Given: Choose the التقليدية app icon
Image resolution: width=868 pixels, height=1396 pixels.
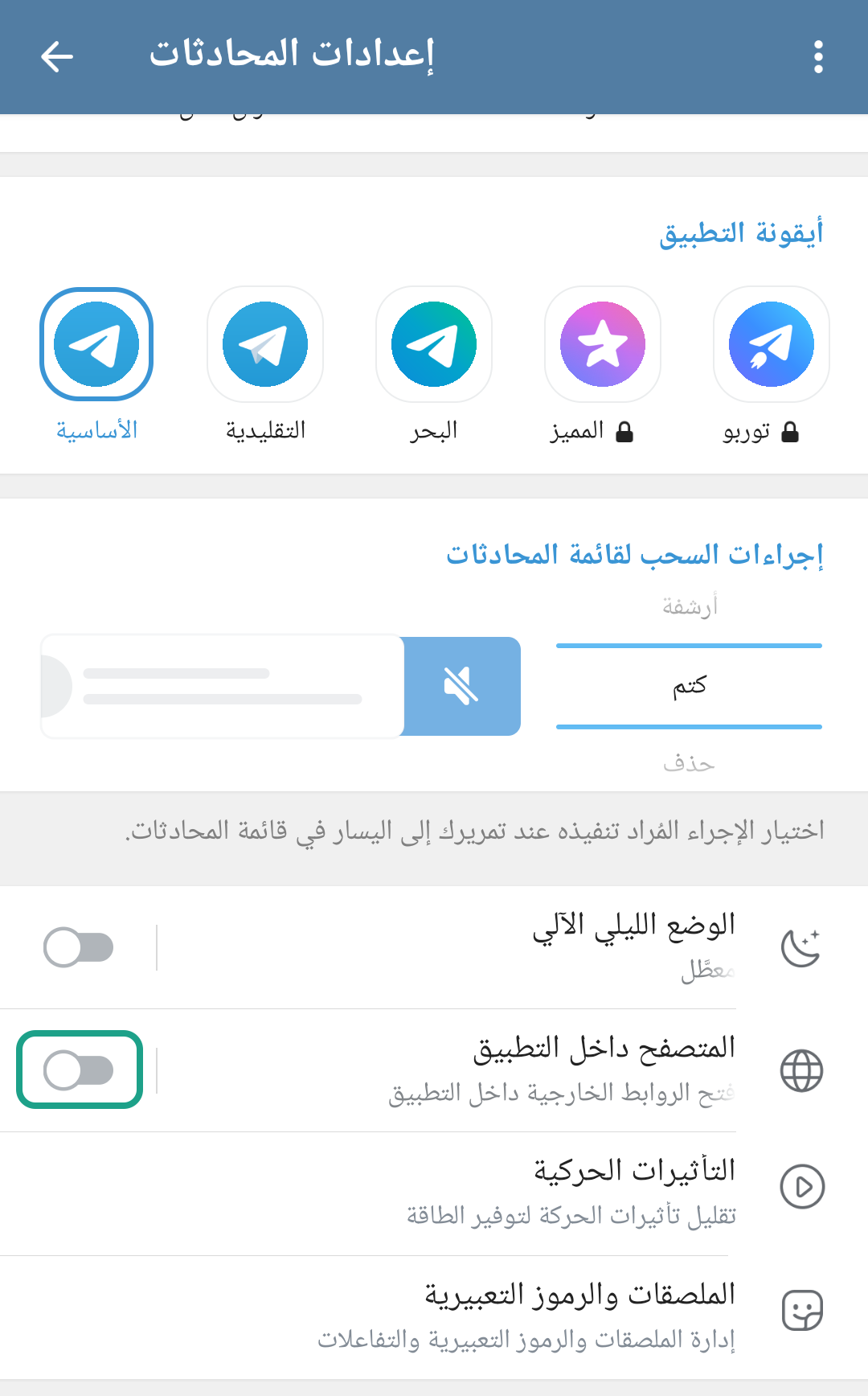Looking at the screenshot, I should pyautogui.click(x=265, y=344).
